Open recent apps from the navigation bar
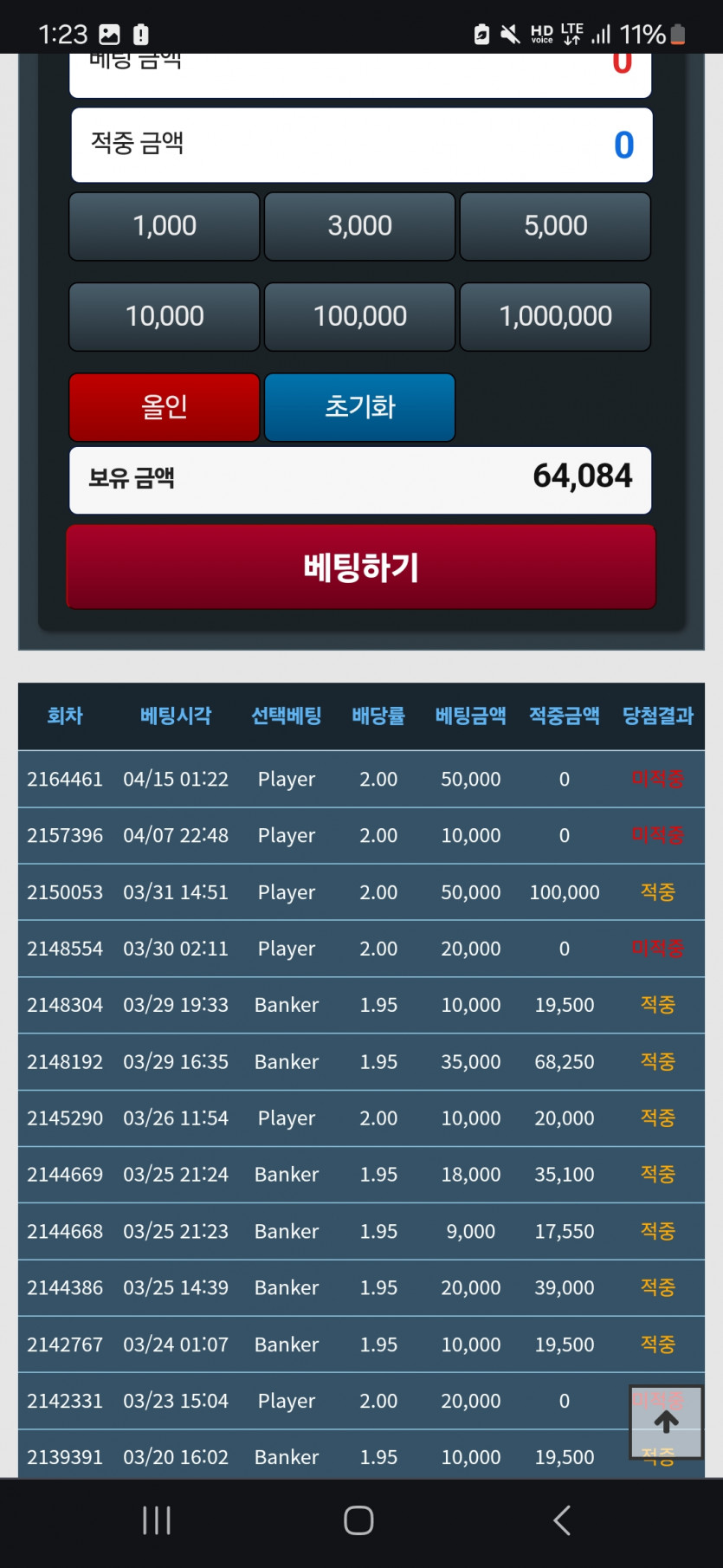 [x=157, y=1519]
